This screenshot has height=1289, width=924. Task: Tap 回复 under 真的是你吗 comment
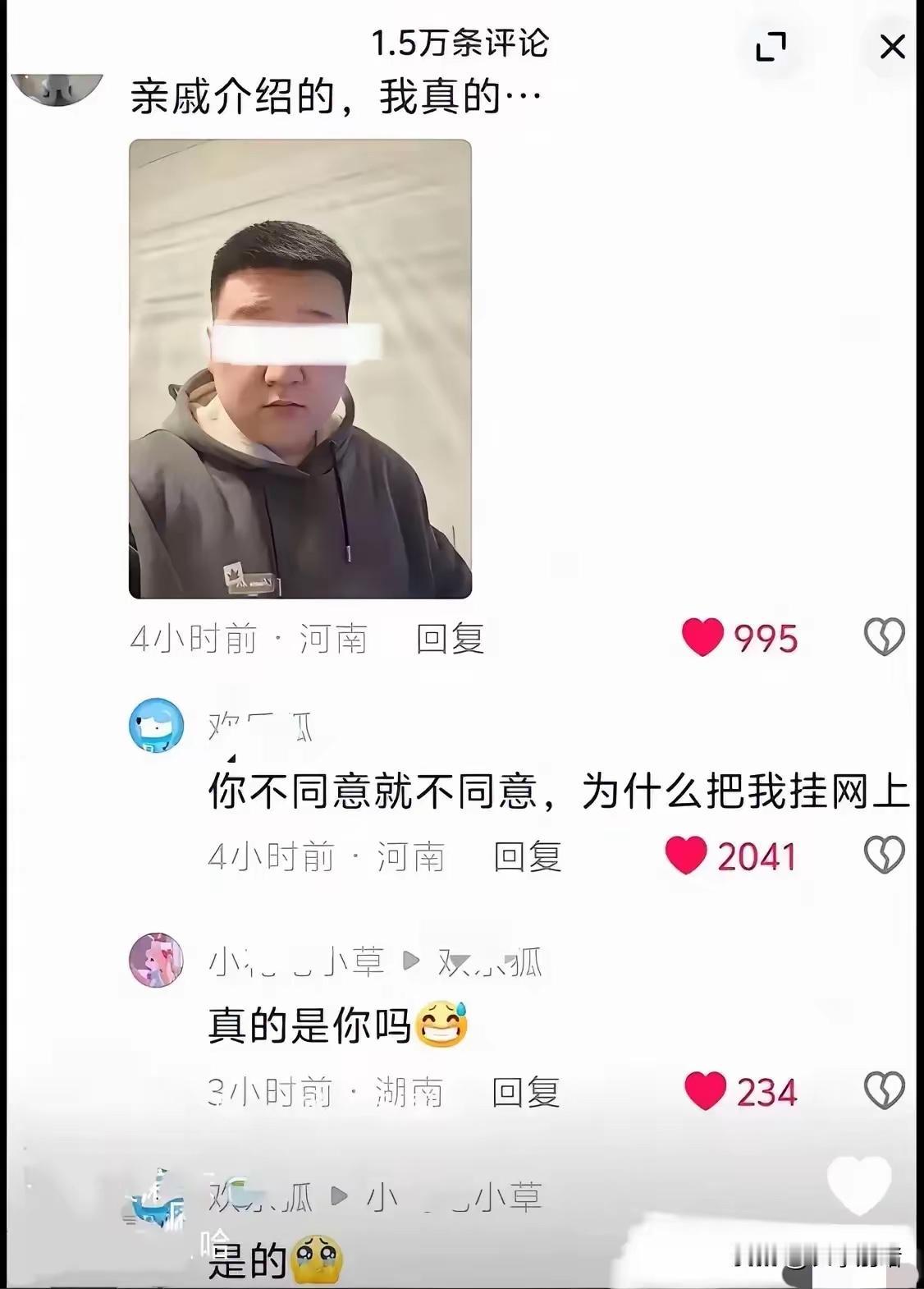(526, 1093)
